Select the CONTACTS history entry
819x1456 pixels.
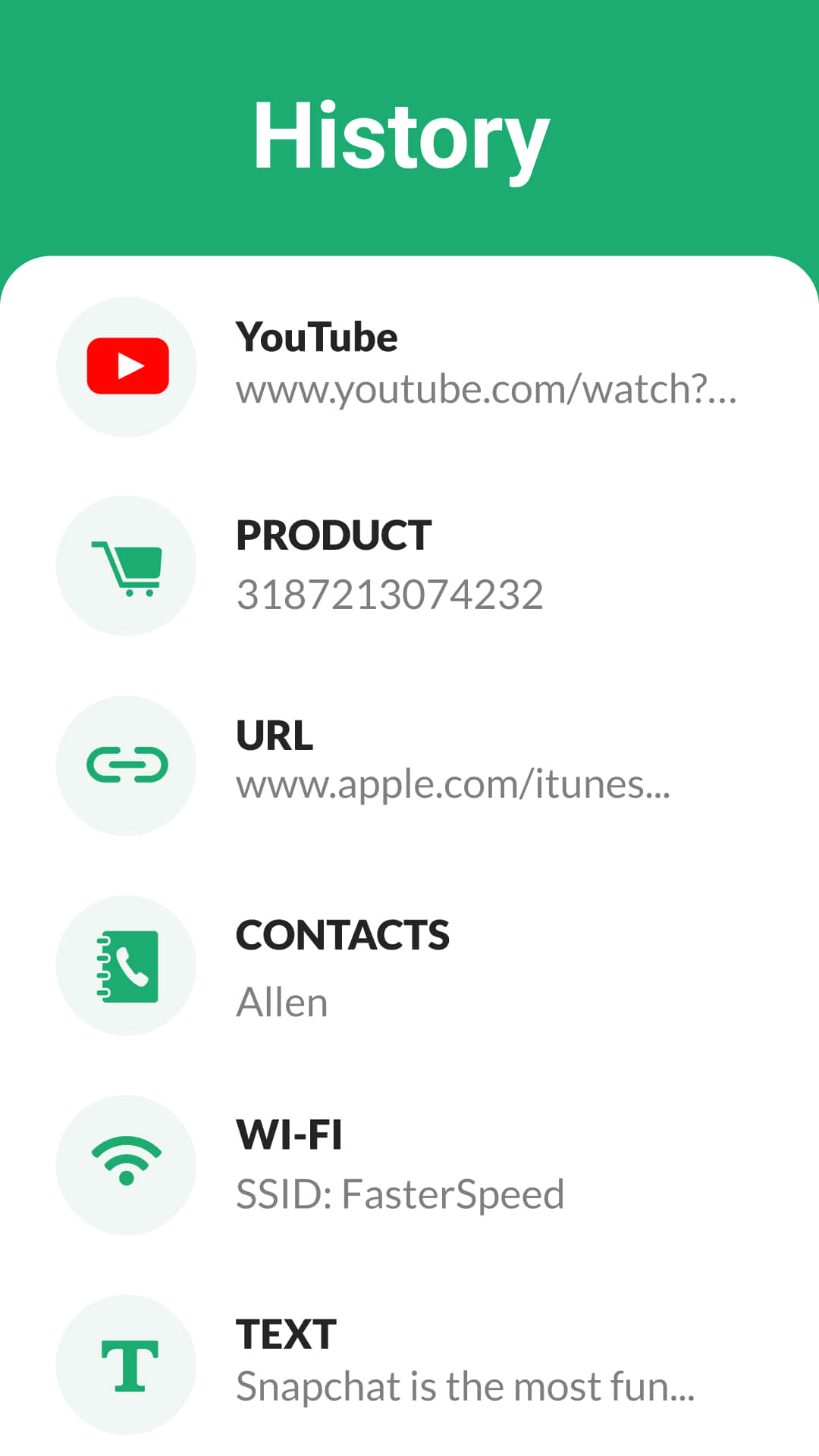point(342,934)
